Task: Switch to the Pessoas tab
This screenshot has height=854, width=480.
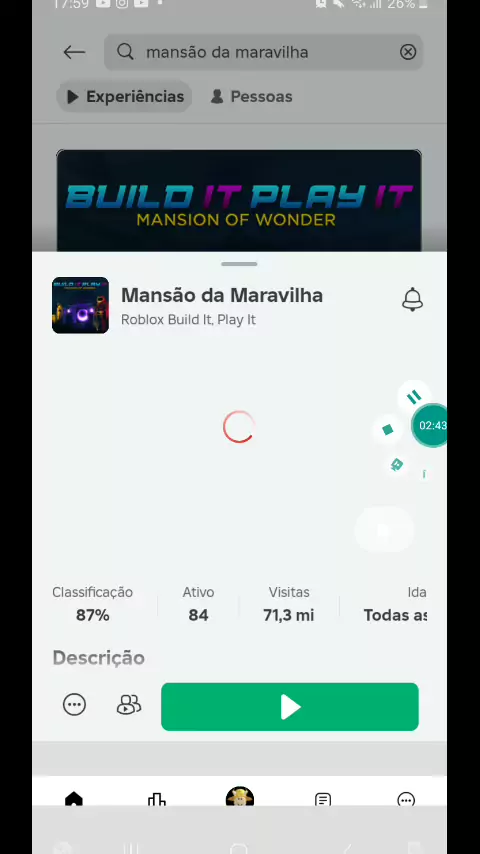Action: [252, 97]
